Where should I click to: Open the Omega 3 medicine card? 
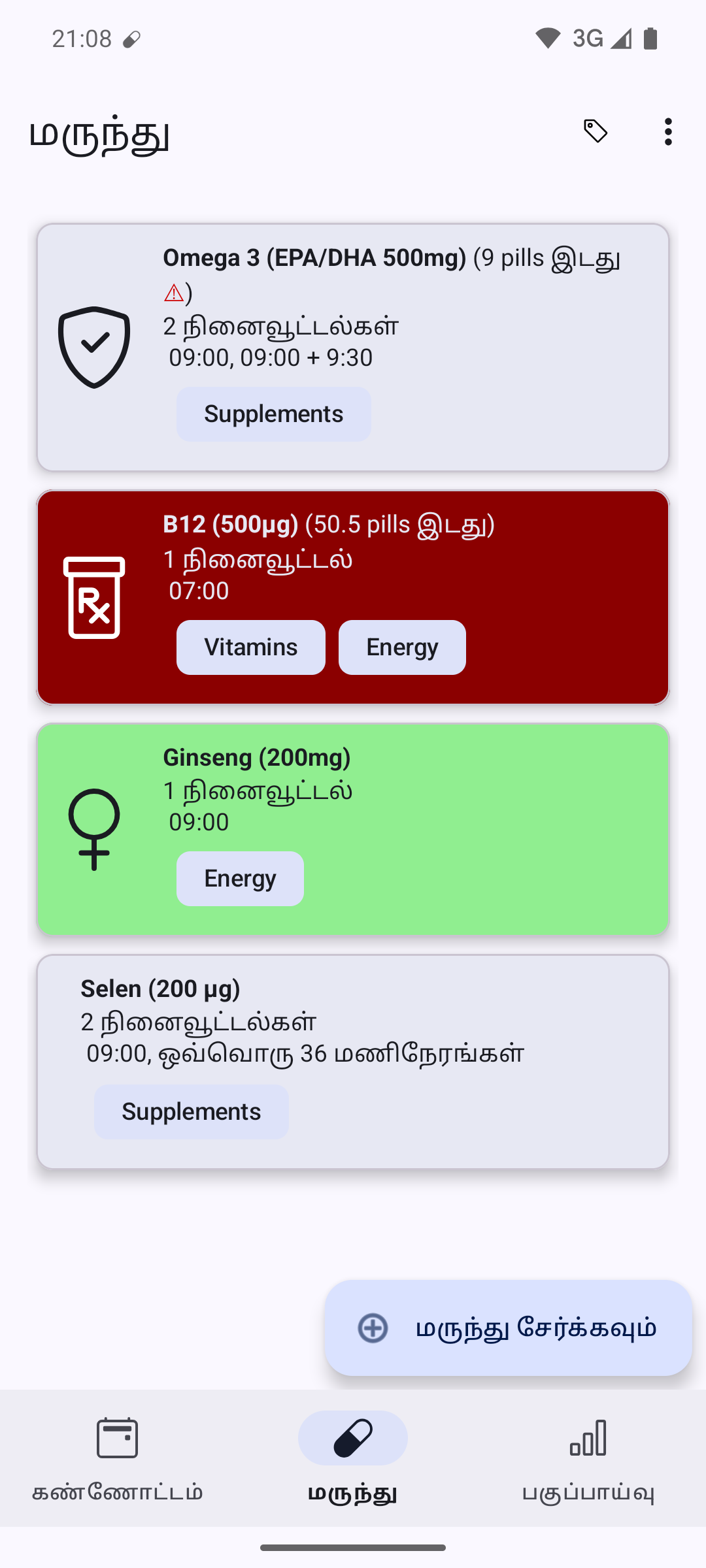pos(353,347)
